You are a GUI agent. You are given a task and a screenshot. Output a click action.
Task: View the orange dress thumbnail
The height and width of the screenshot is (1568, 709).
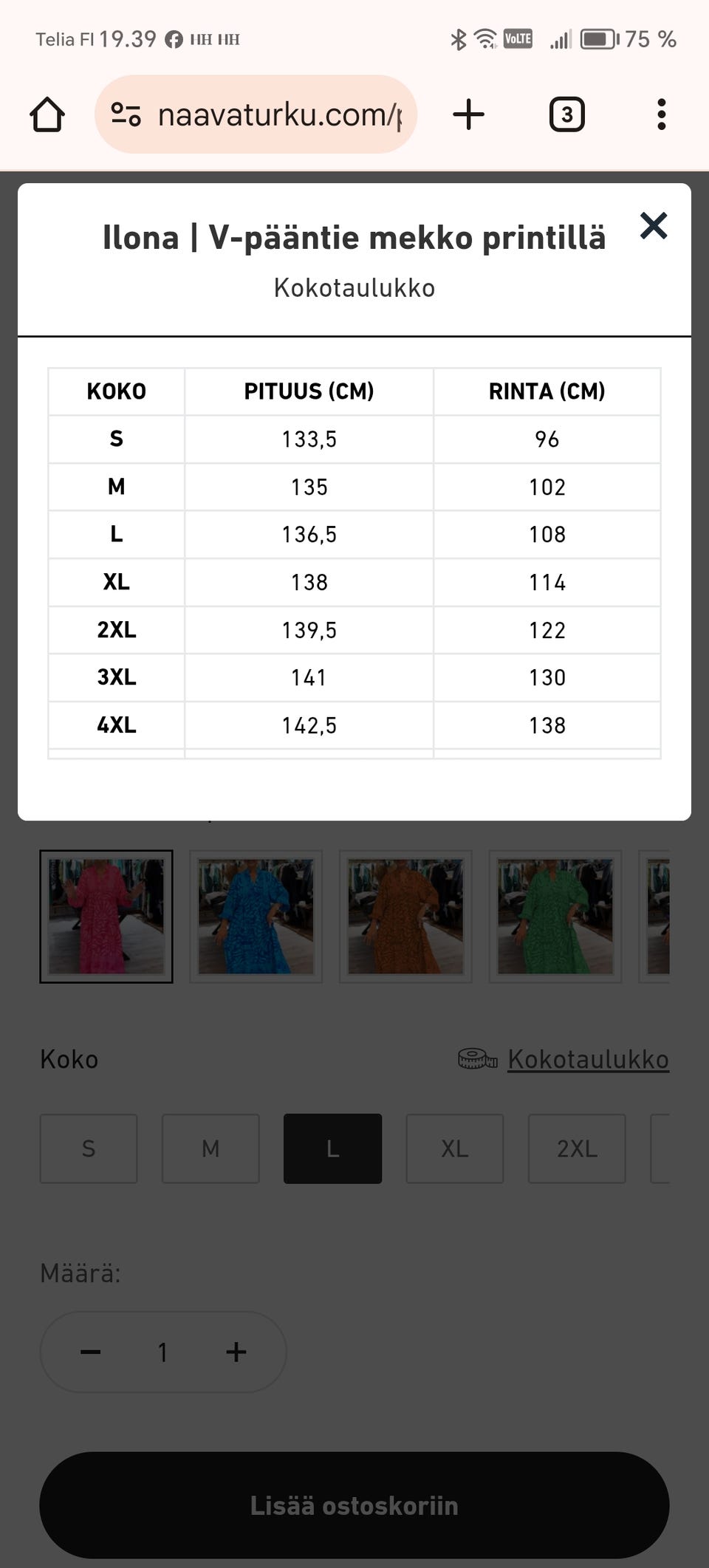tap(405, 916)
